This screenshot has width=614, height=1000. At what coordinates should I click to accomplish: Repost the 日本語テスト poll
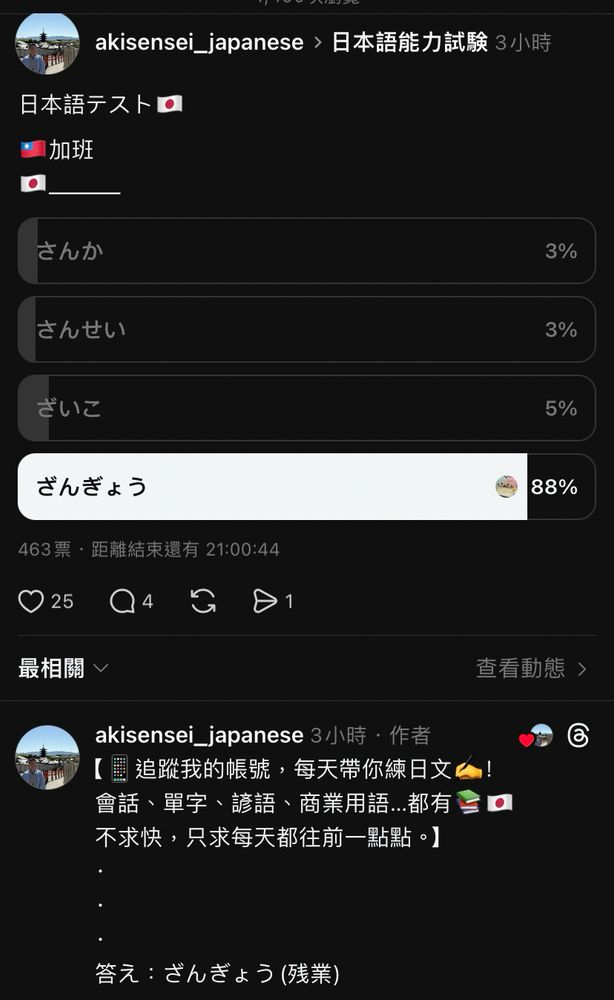(x=203, y=601)
